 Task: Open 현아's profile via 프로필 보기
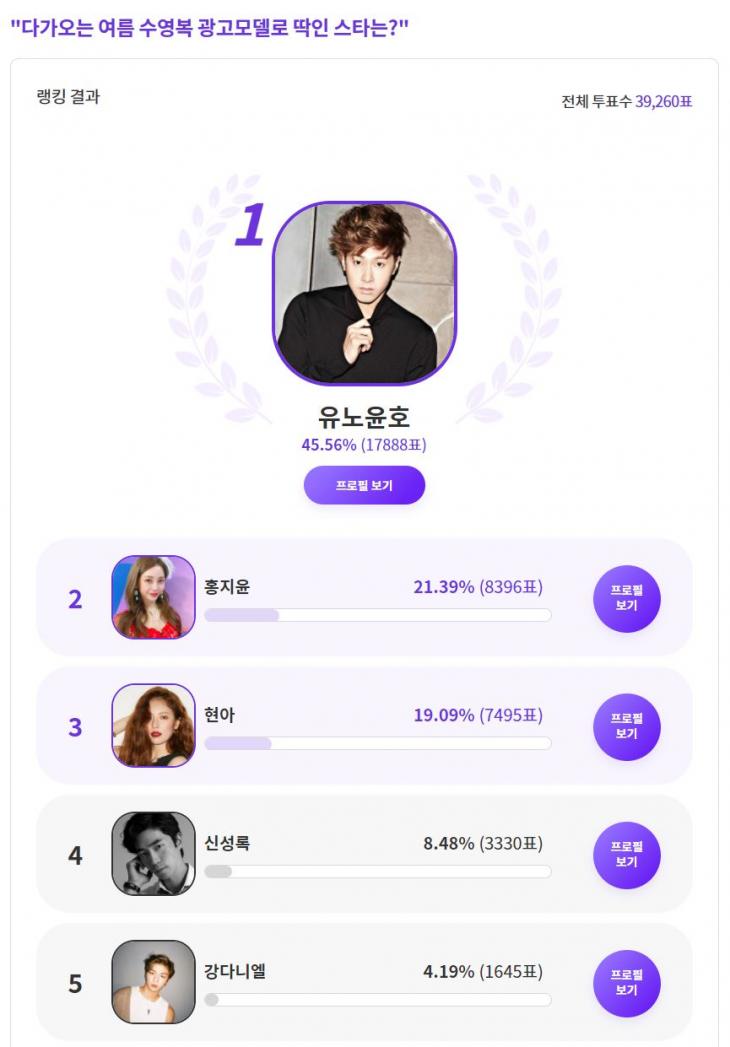626,726
